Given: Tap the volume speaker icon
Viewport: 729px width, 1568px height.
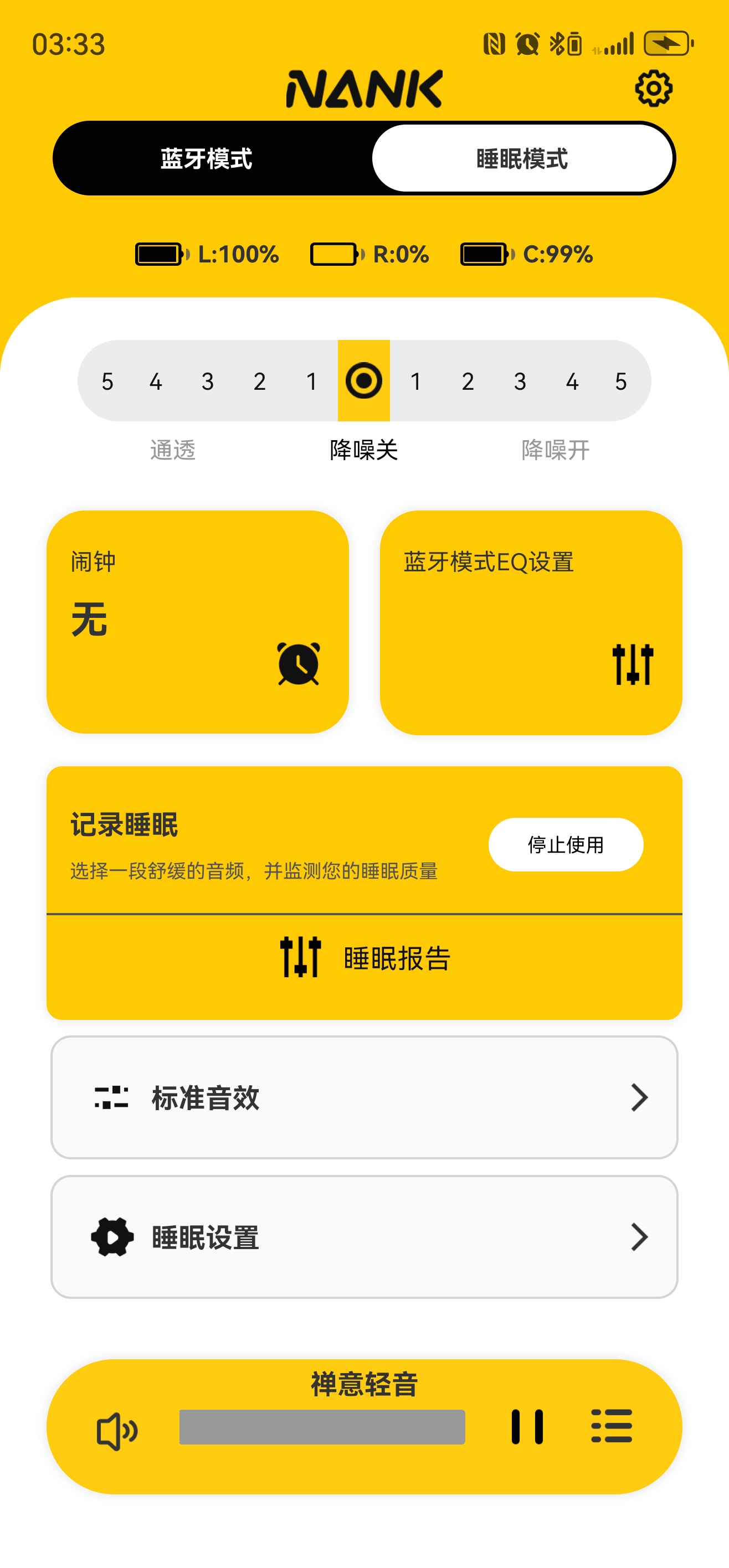Looking at the screenshot, I should [x=117, y=1431].
